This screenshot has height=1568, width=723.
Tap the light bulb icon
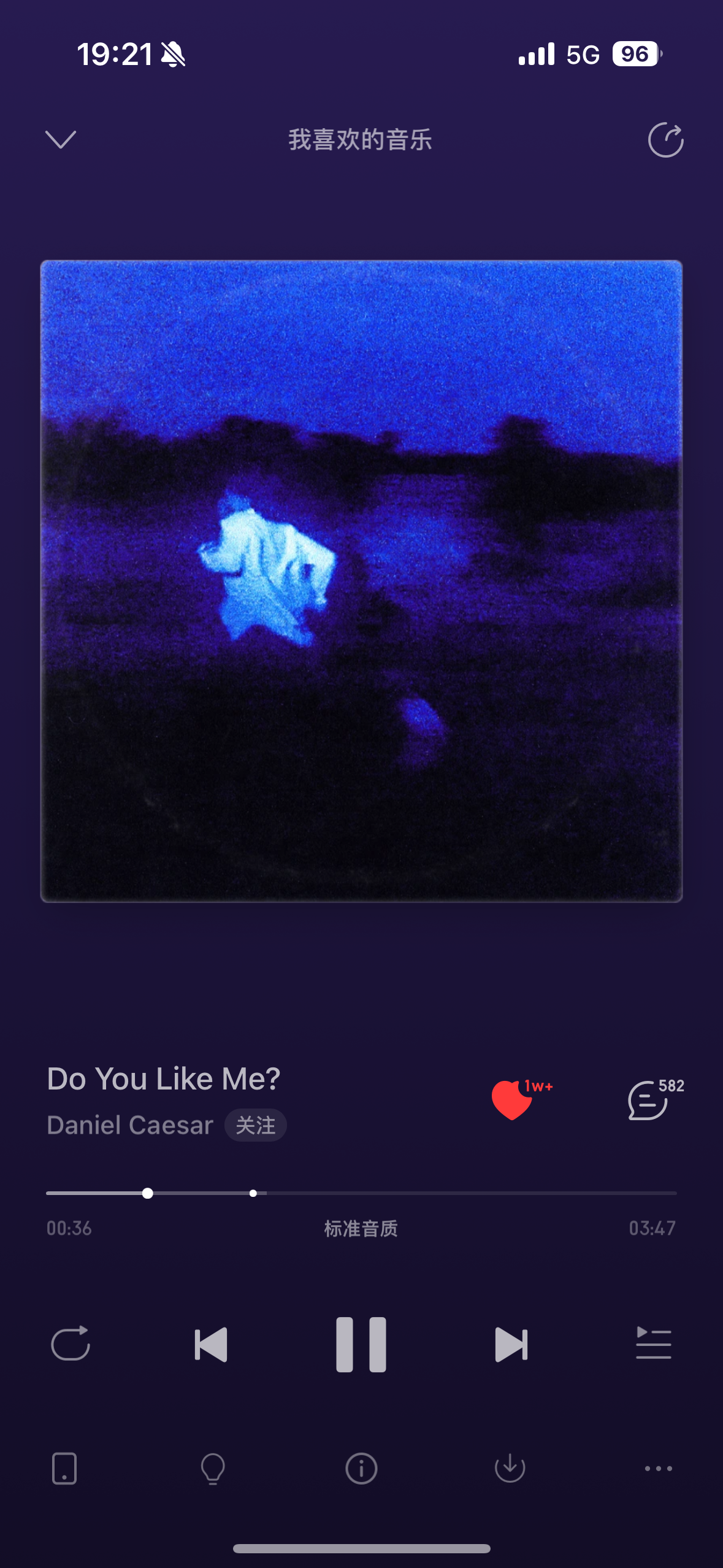tap(213, 1468)
